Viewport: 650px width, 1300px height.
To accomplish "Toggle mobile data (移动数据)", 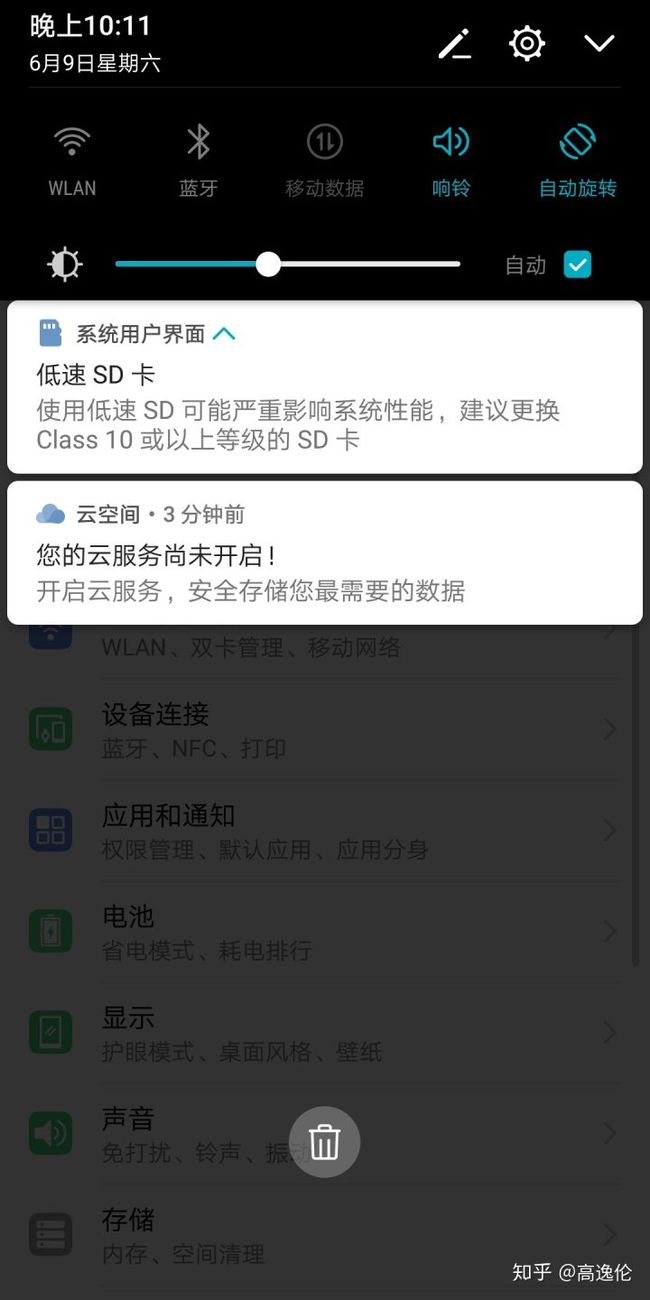I will point(324,160).
